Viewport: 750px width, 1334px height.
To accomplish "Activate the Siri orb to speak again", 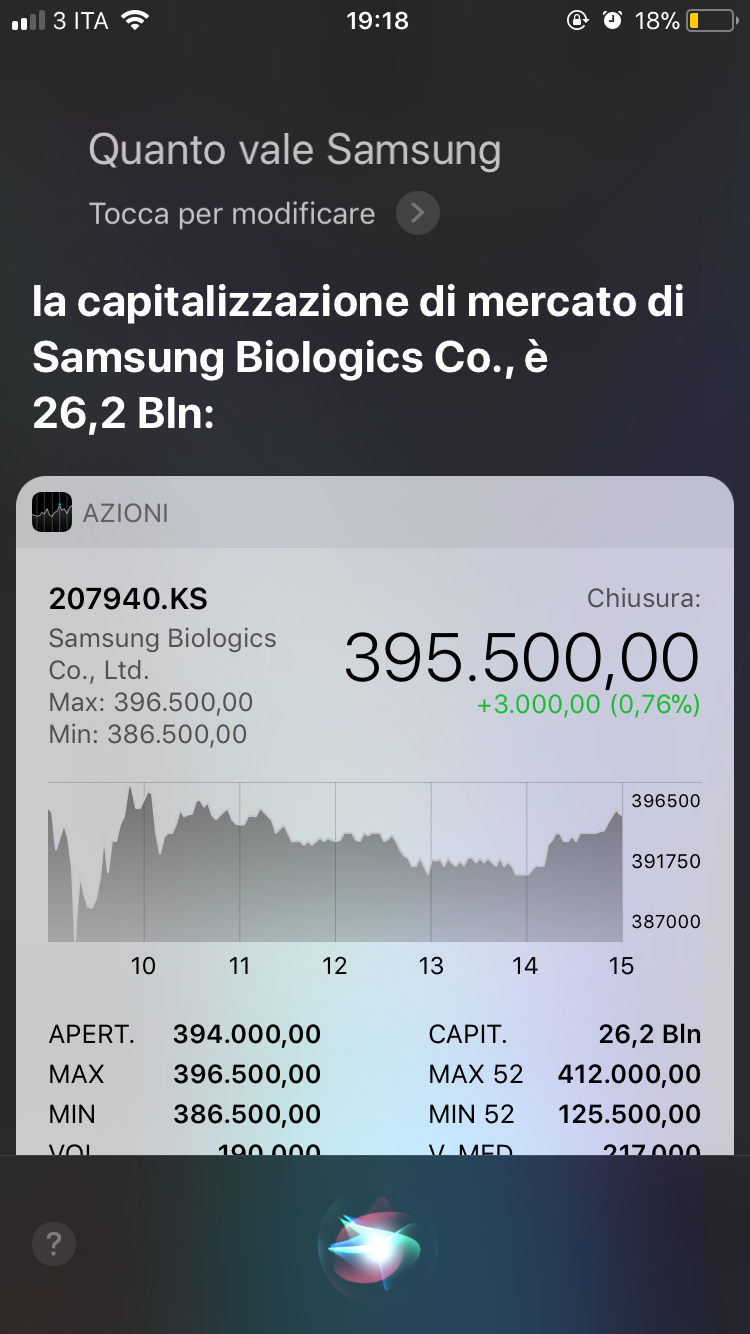I will point(377,1245).
